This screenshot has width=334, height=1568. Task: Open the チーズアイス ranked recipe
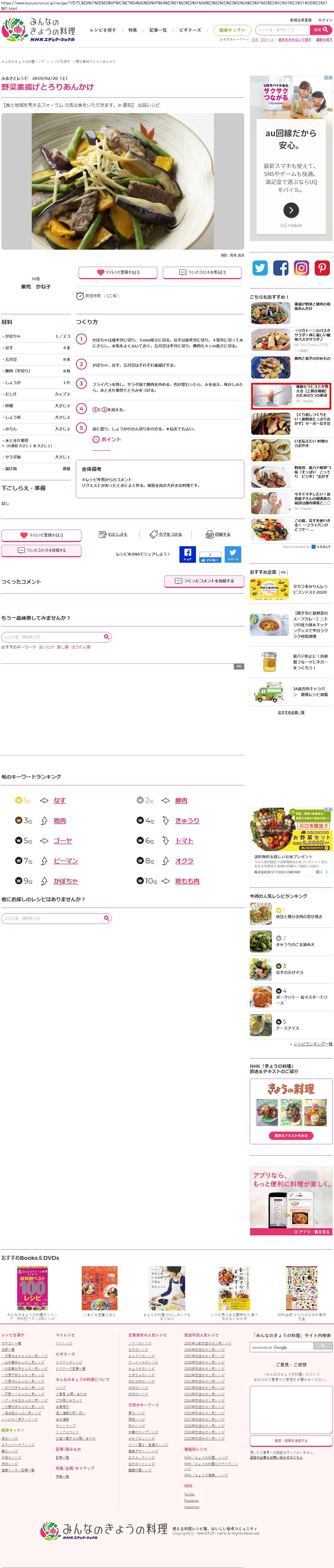[x=288, y=1028]
